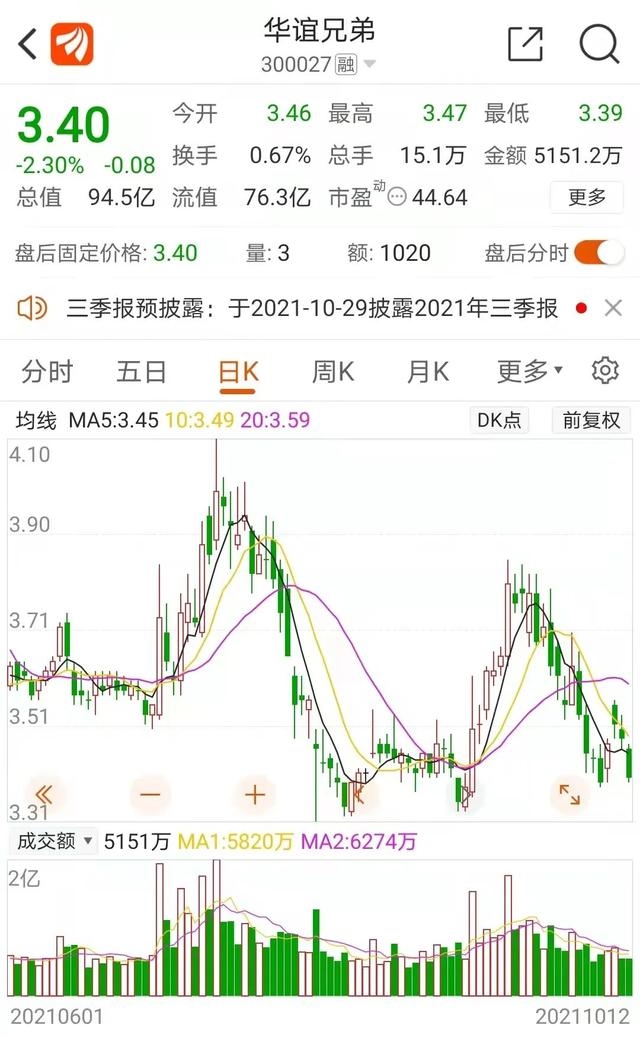Open chart settings gear
Viewport: 640px width, 1038px height.
[x=605, y=371]
